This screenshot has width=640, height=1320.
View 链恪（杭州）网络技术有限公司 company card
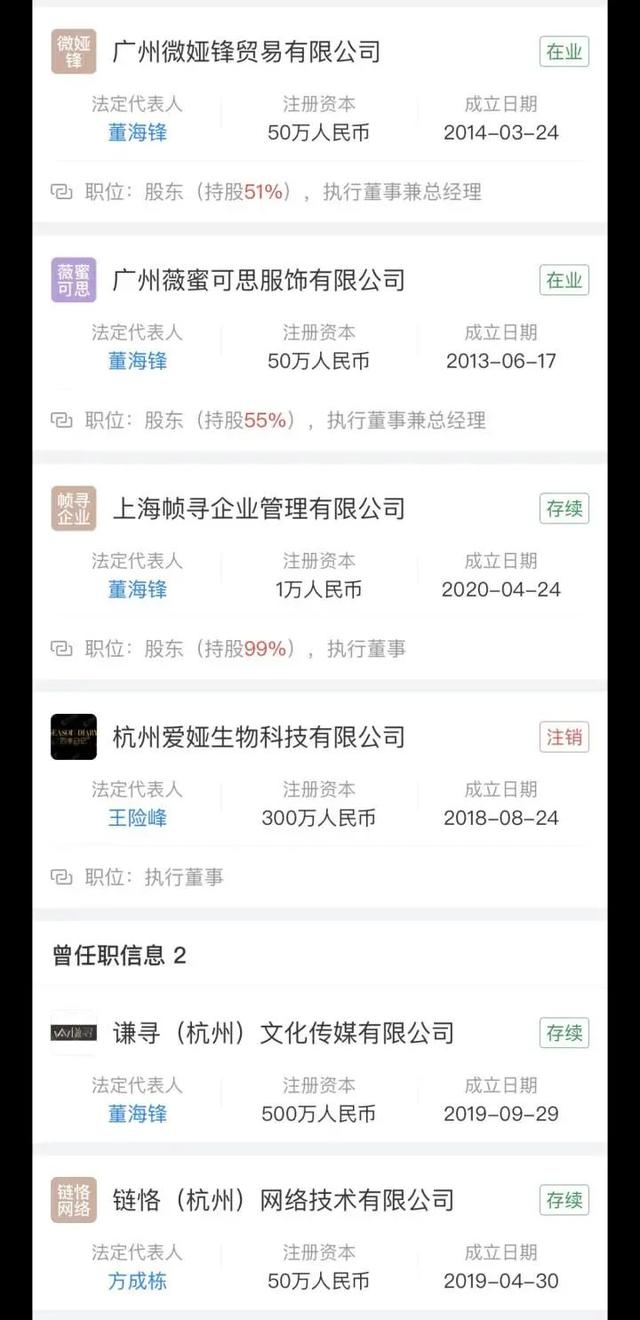point(283,1200)
